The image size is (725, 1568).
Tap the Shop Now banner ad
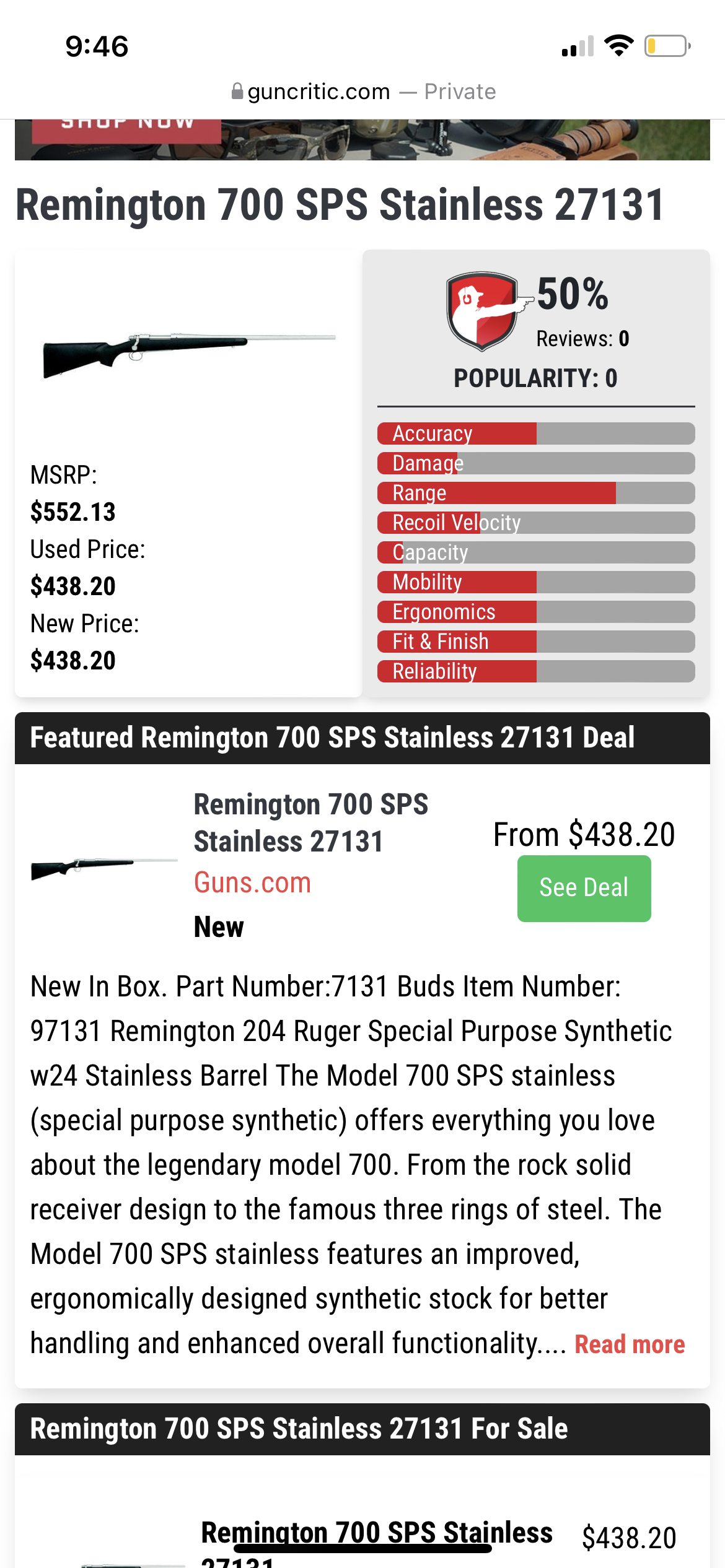coord(362,139)
